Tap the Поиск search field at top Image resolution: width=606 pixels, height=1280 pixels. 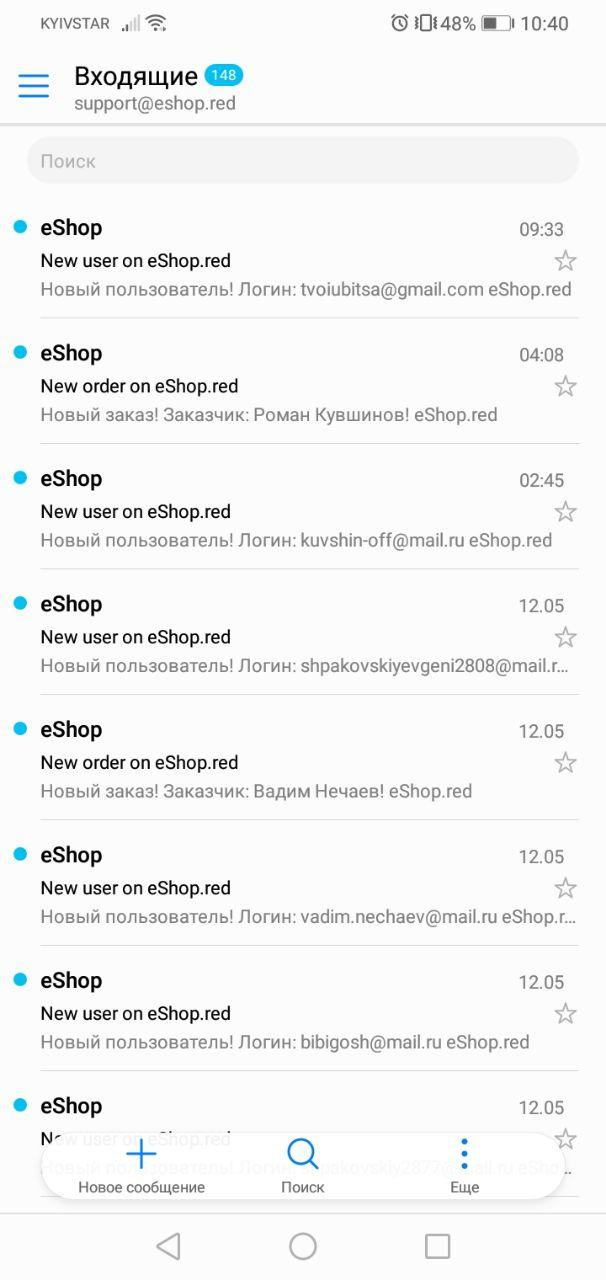(x=302, y=161)
